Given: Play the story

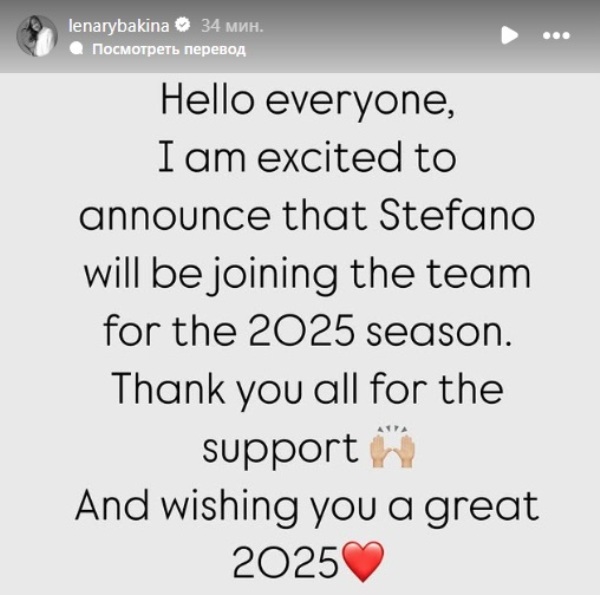Looking at the screenshot, I should tap(509, 35).
